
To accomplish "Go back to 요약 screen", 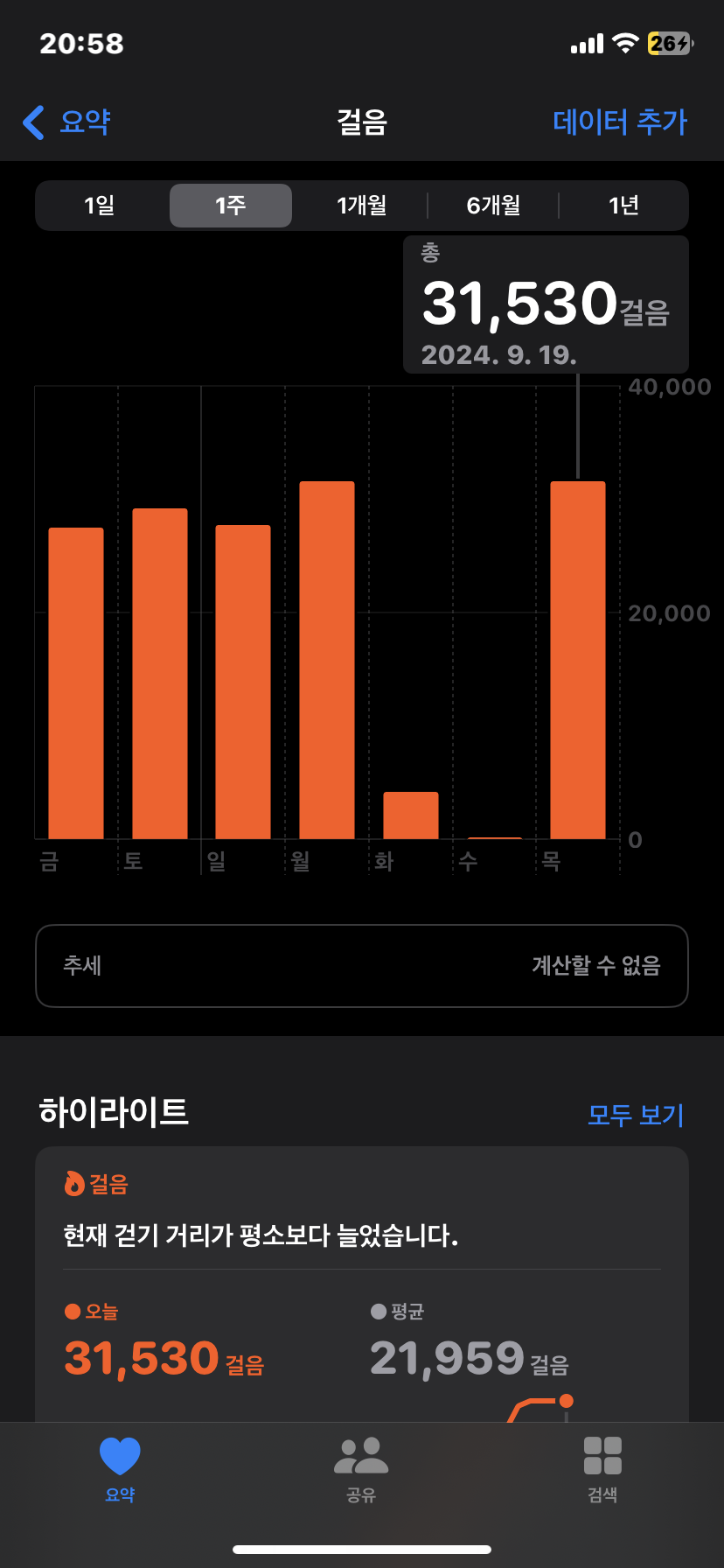I will click(x=67, y=122).
